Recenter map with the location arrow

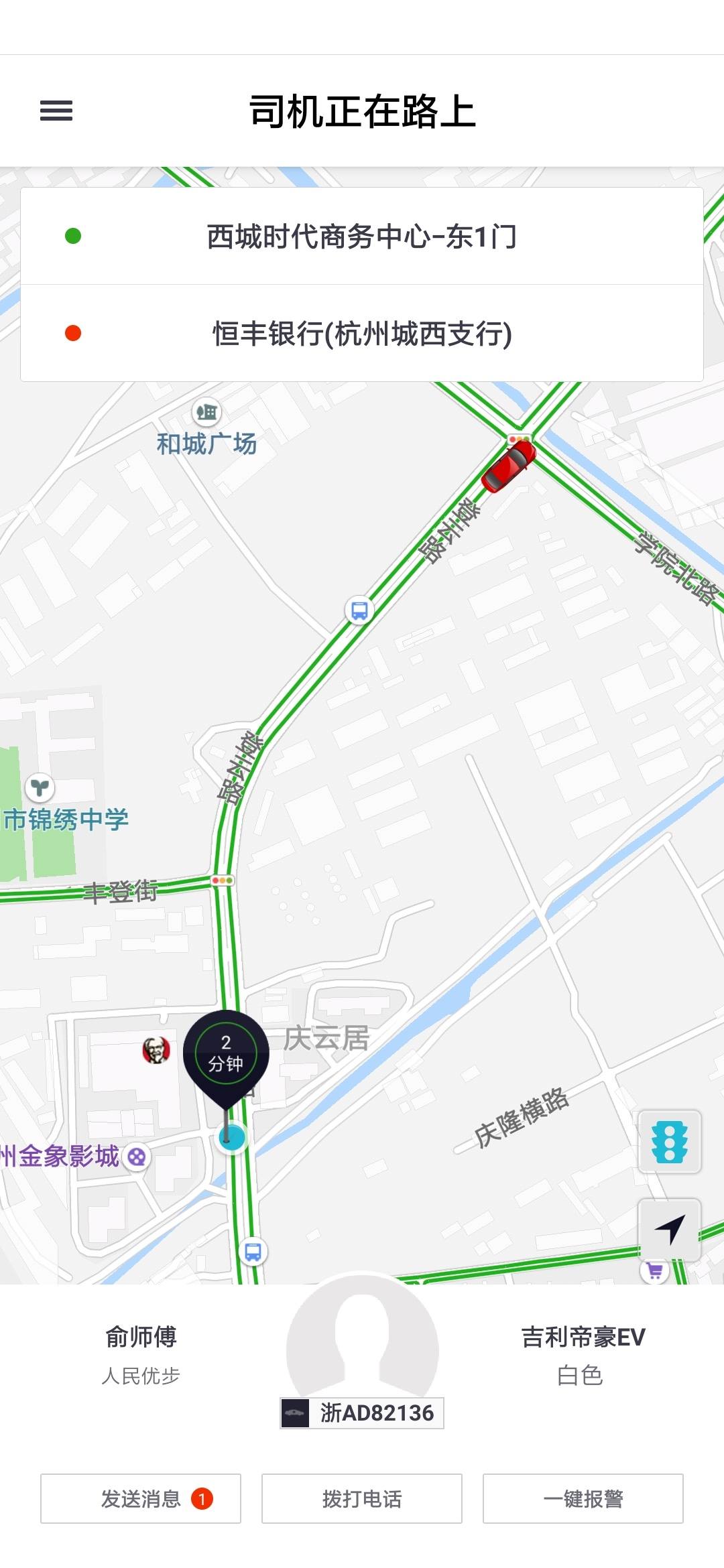670,1230
